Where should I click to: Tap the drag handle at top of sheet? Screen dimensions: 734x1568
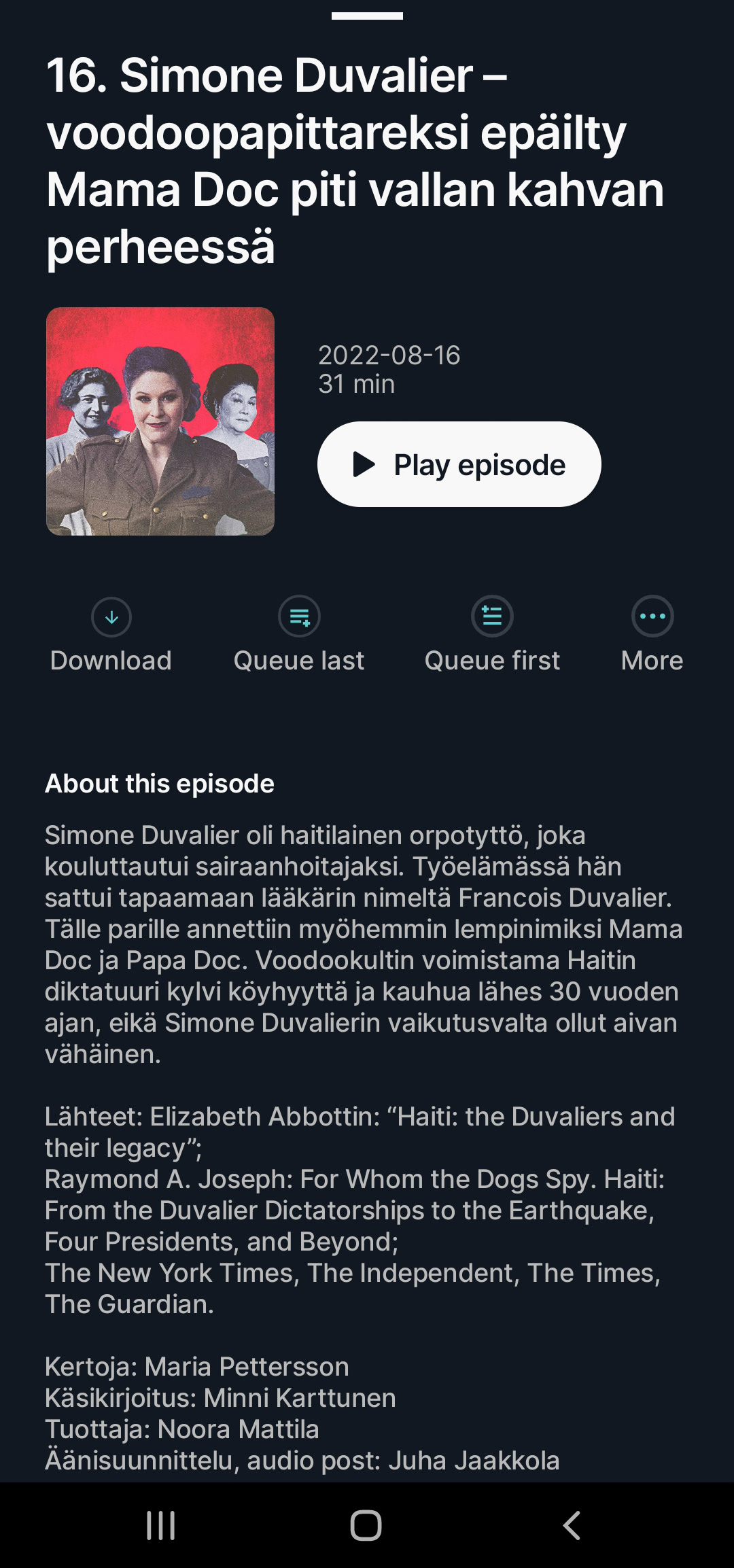point(367,16)
